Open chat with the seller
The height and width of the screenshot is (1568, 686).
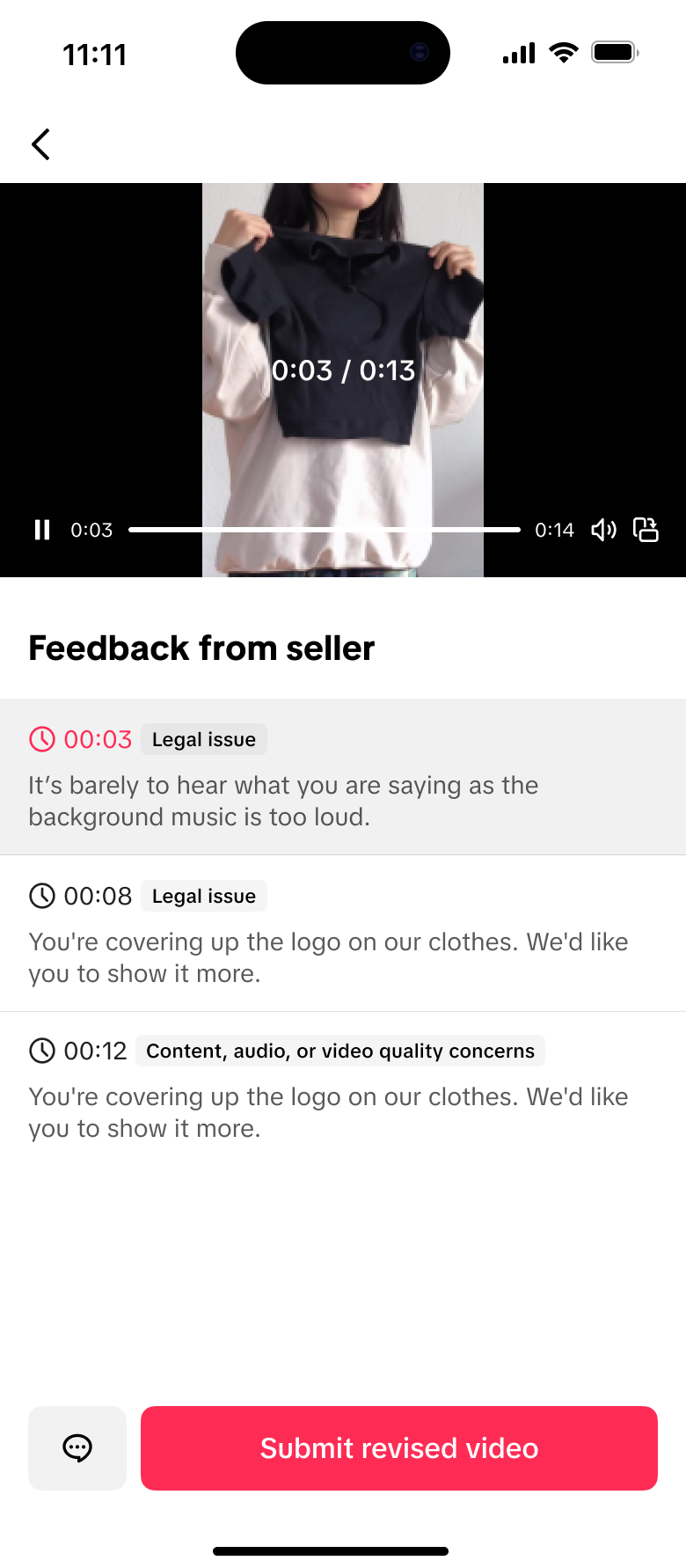(77, 1448)
